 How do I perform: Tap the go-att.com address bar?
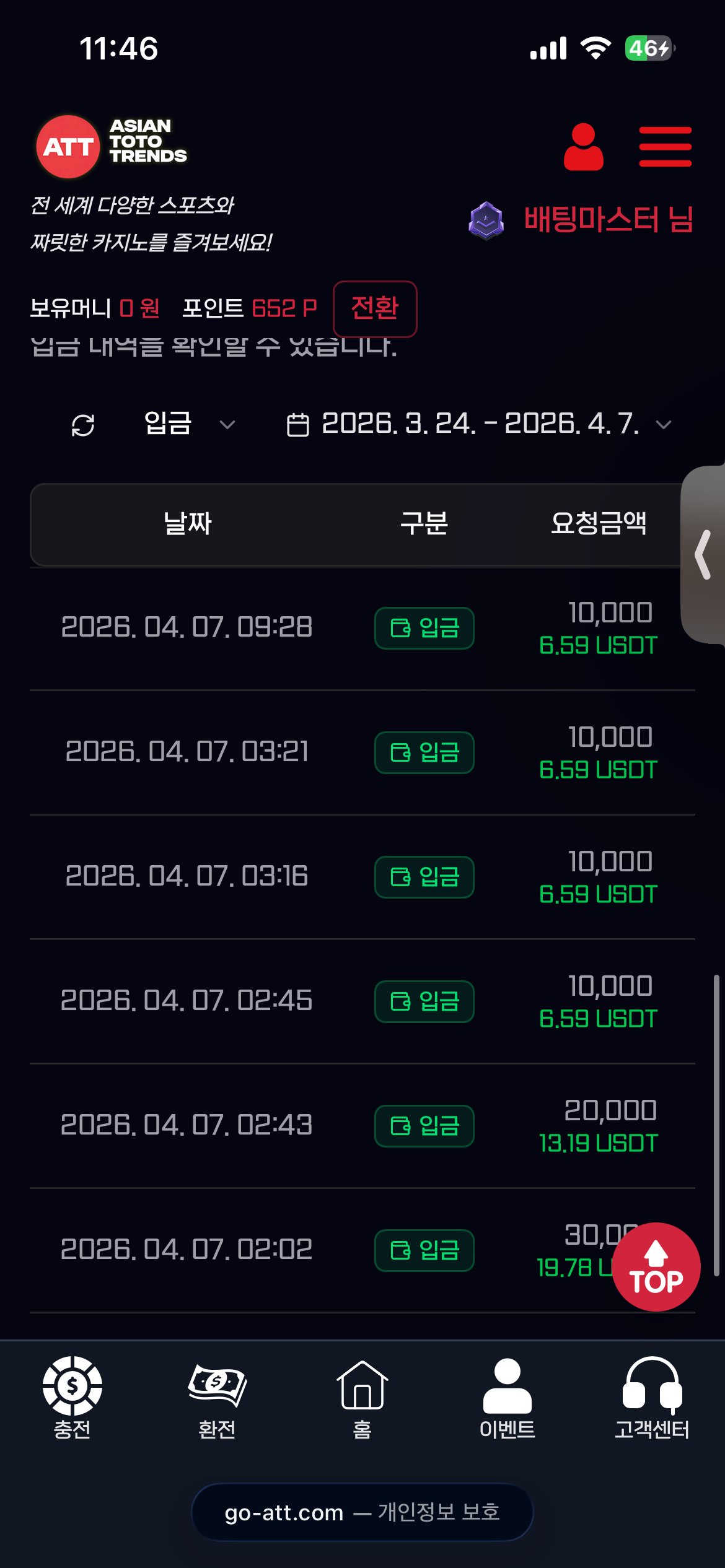[362, 1512]
